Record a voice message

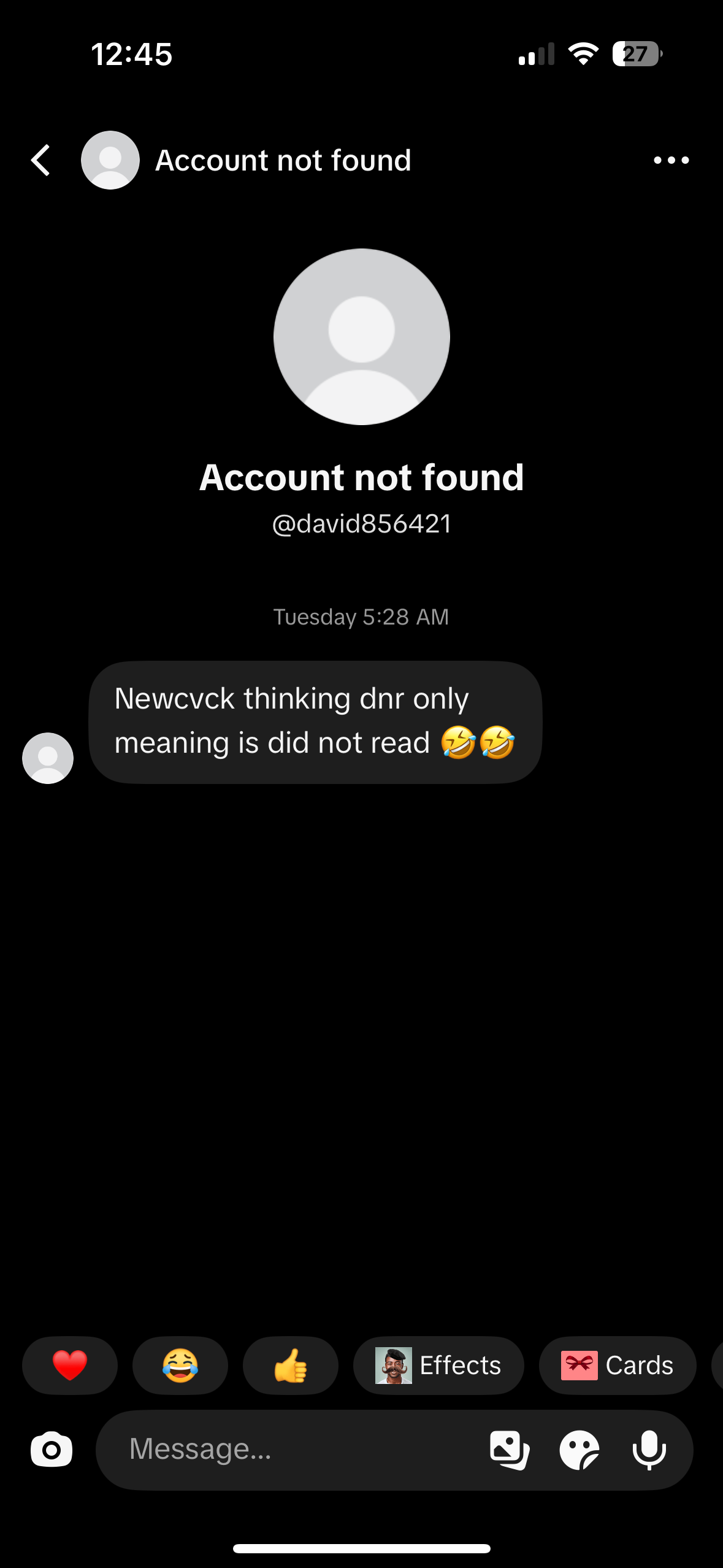(649, 1450)
